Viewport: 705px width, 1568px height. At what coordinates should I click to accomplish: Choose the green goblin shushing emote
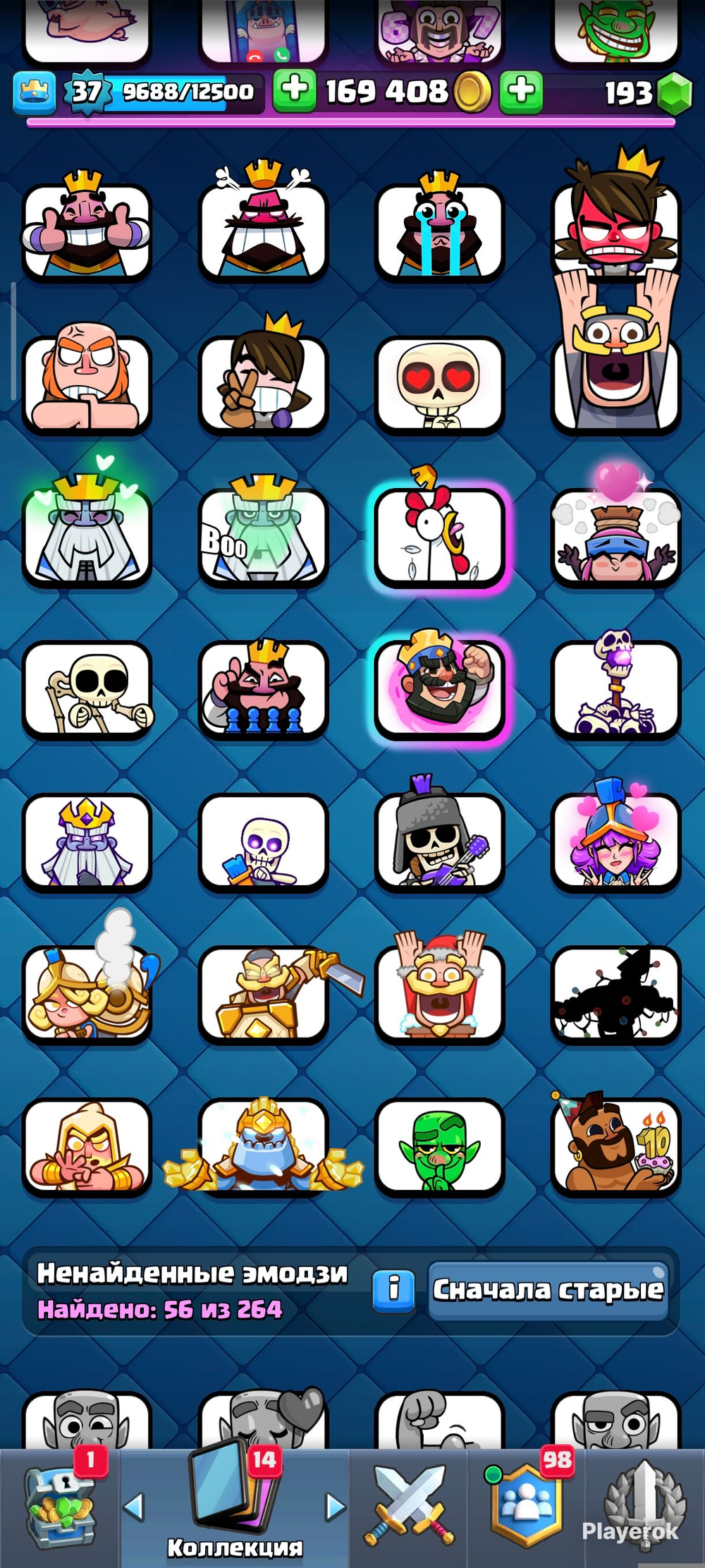(x=439, y=1147)
